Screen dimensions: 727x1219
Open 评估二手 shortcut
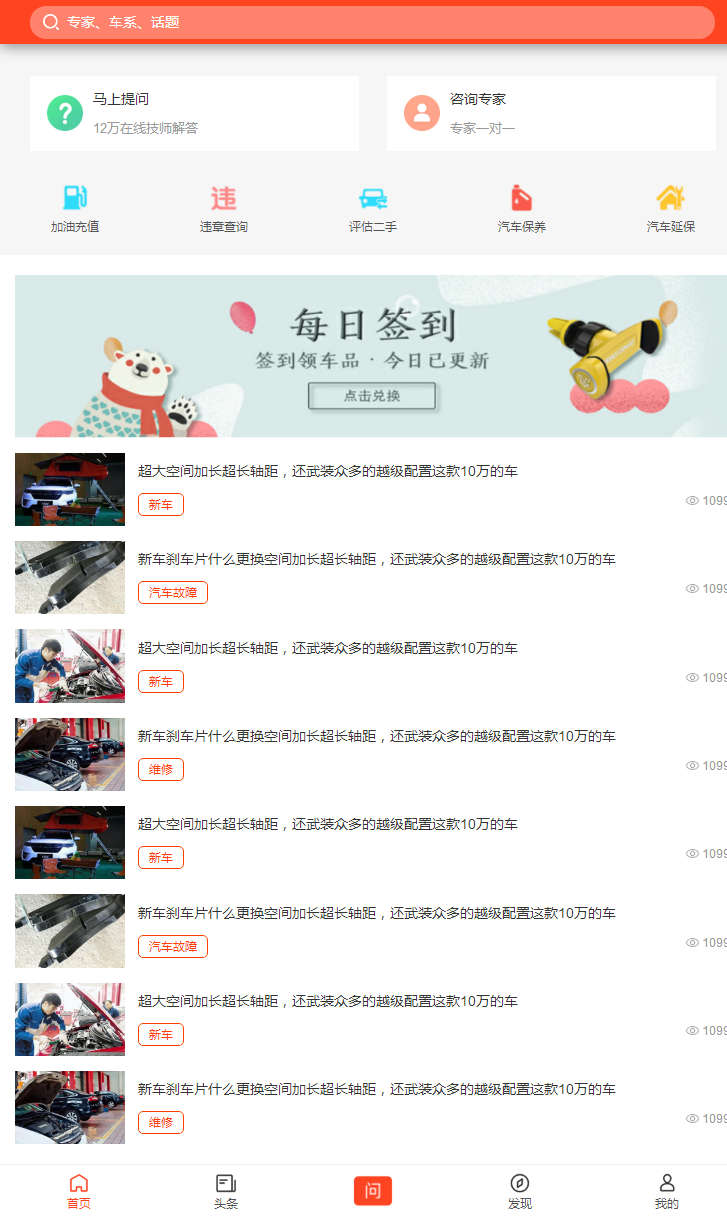coord(372,208)
